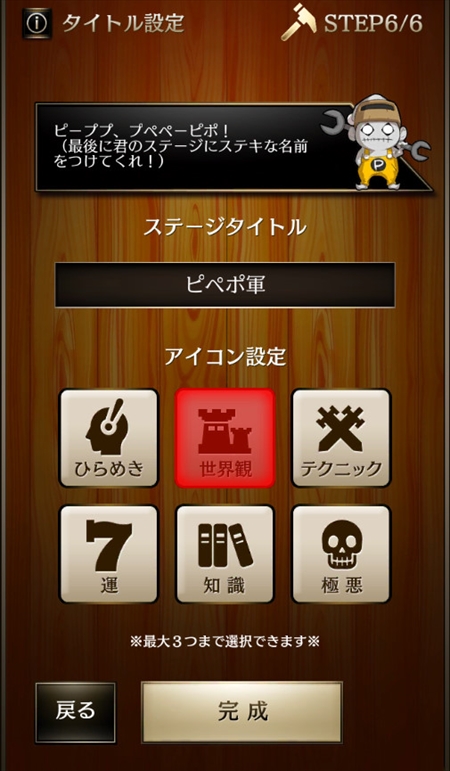Select the ひらめき icon option
This screenshot has height=771, width=450.
point(109,438)
